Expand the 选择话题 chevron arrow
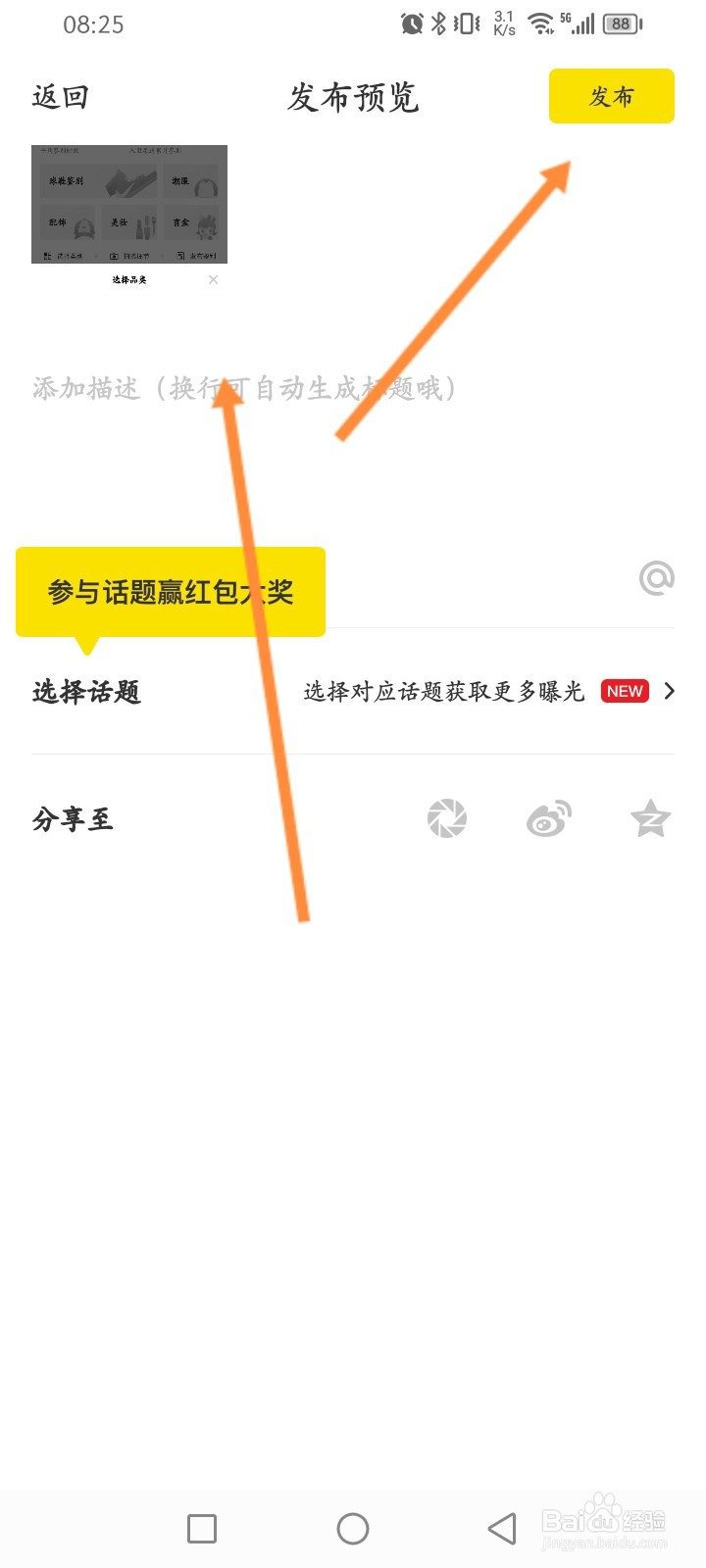This screenshot has height=1568, width=706. [x=670, y=691]
